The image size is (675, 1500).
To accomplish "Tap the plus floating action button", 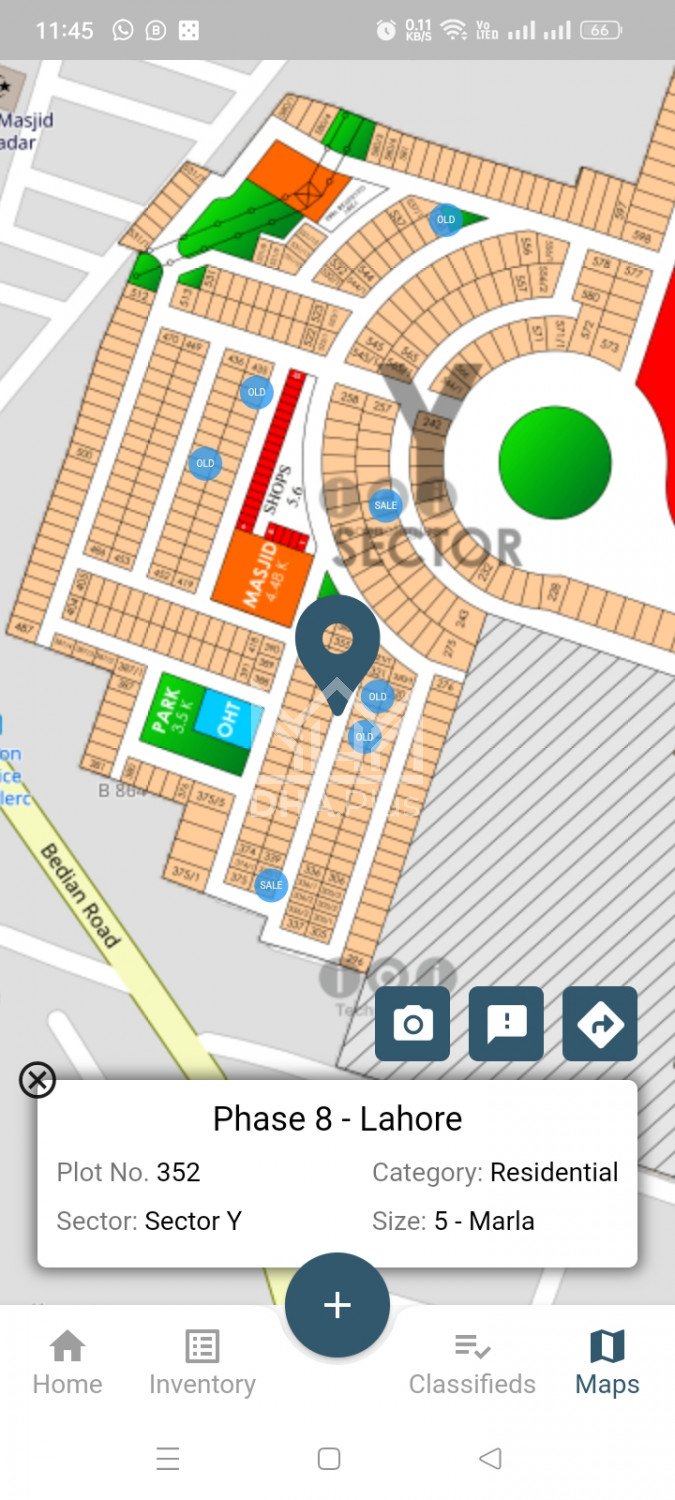I will (x=337, y=1305).
